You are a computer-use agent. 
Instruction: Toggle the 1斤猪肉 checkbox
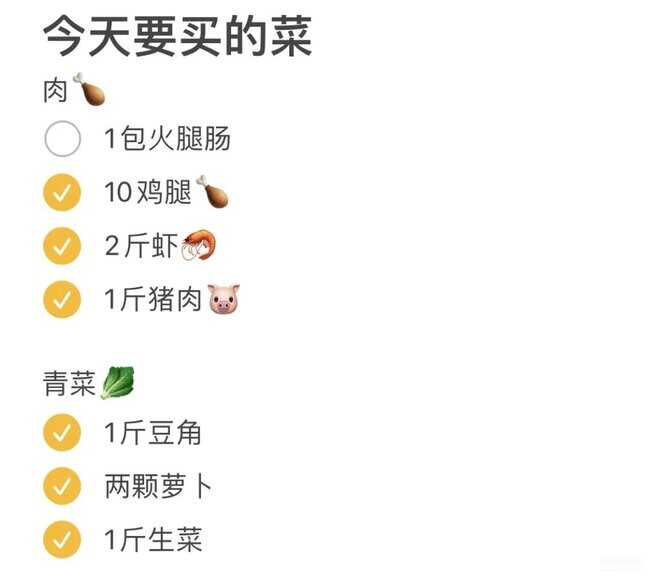[62, 299]
